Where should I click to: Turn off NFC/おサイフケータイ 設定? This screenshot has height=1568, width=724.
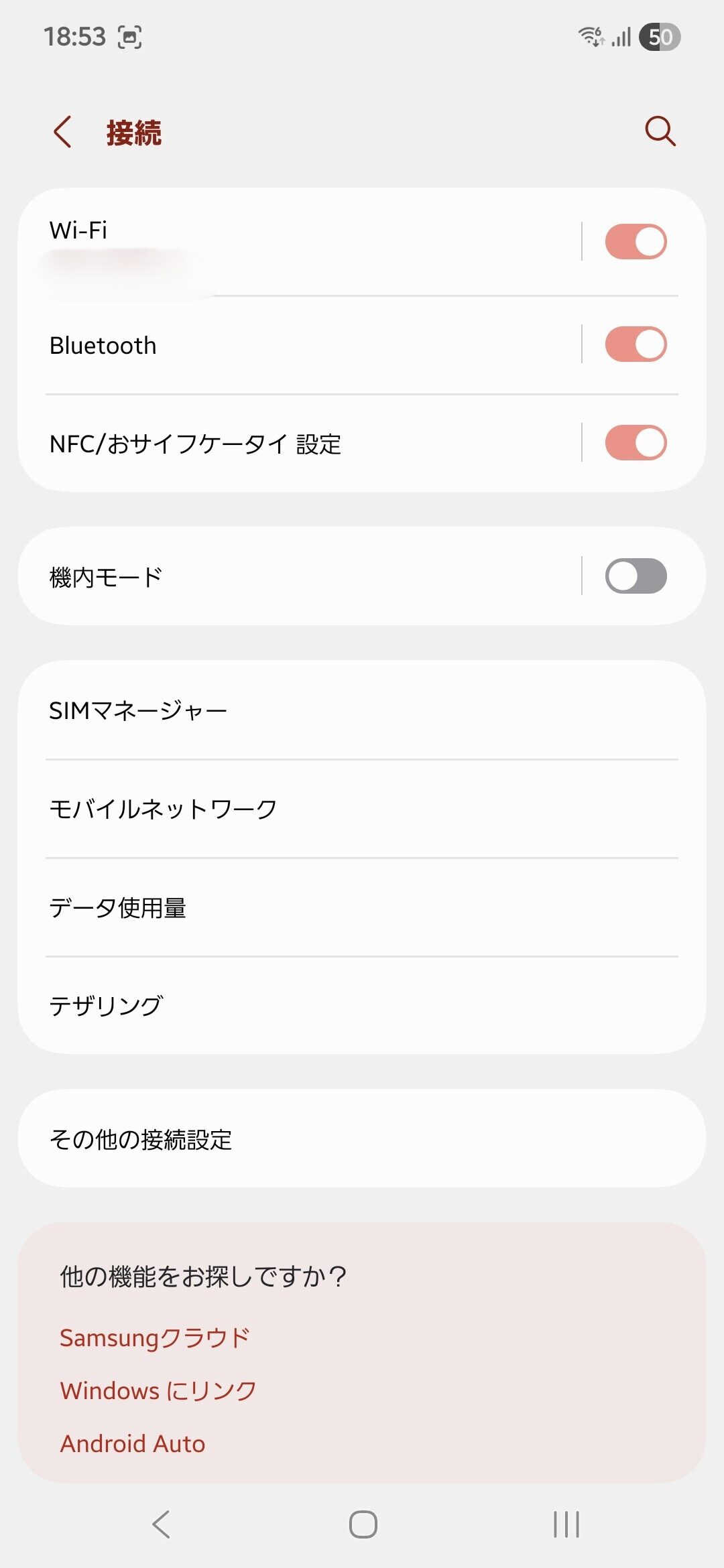pyautogui.click(x=636, y=444)
